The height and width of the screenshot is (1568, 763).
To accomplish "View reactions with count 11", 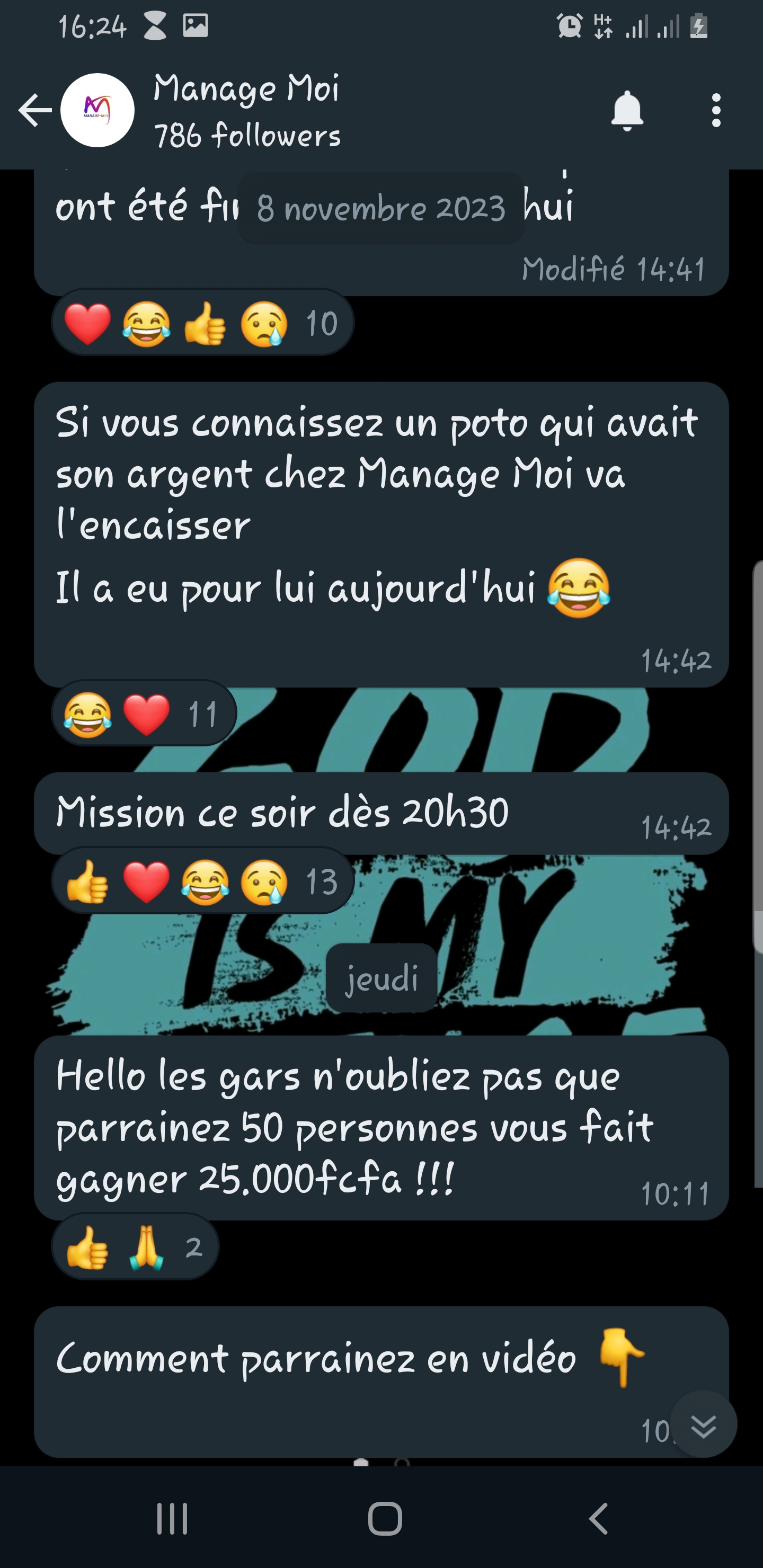I will [x=144, y=714].
